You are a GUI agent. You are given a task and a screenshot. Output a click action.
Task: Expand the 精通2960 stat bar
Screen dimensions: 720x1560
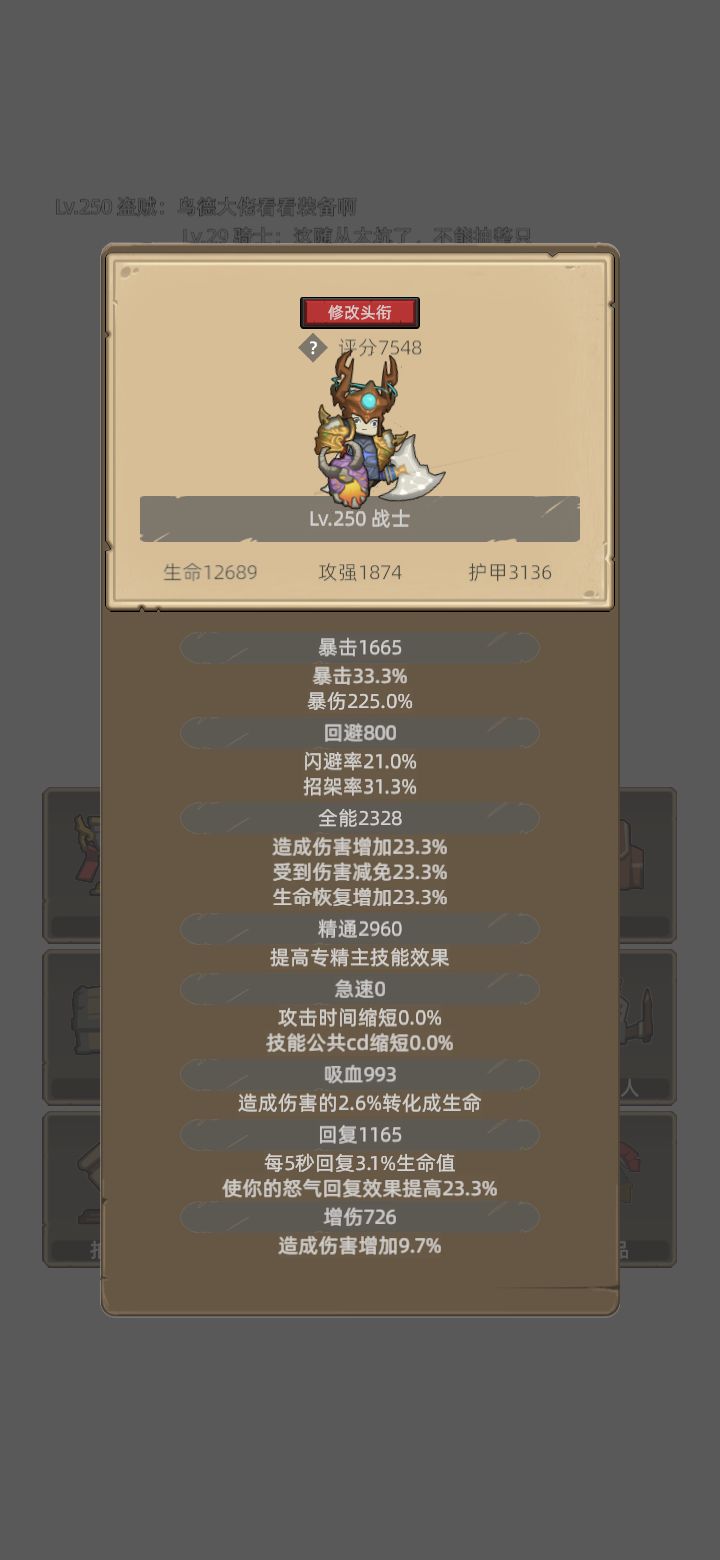point(360,929)
